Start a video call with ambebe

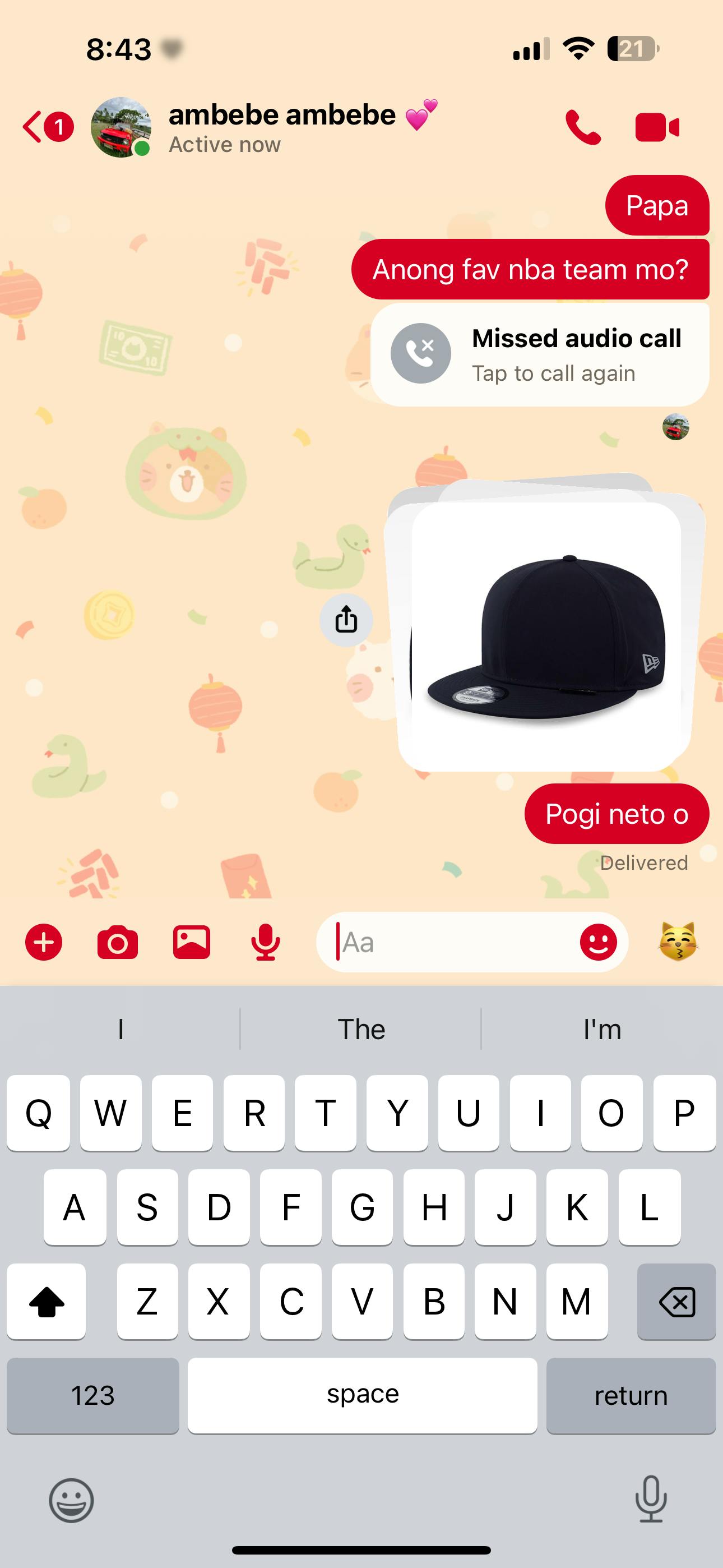click(657, 127)
